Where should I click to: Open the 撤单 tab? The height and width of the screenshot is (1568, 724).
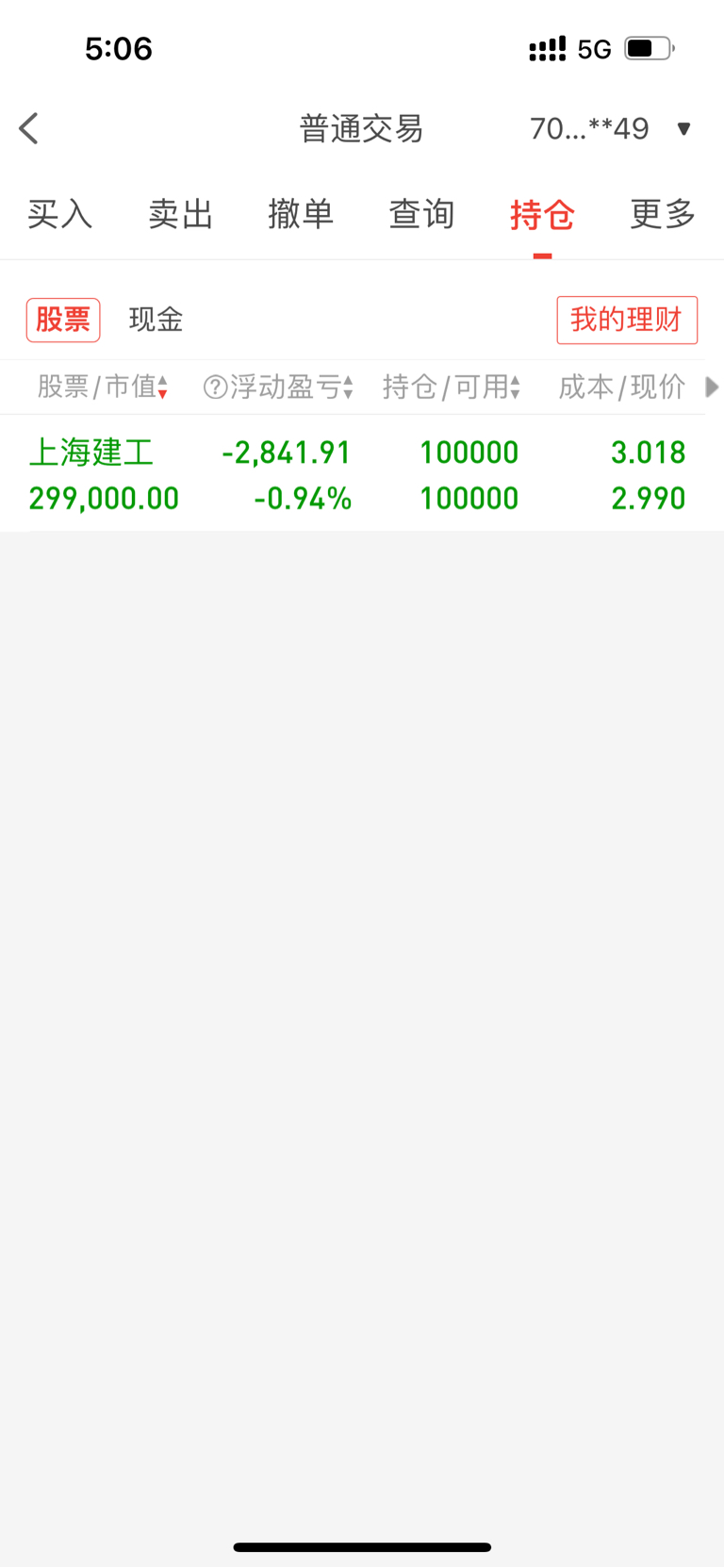[301, 215]
